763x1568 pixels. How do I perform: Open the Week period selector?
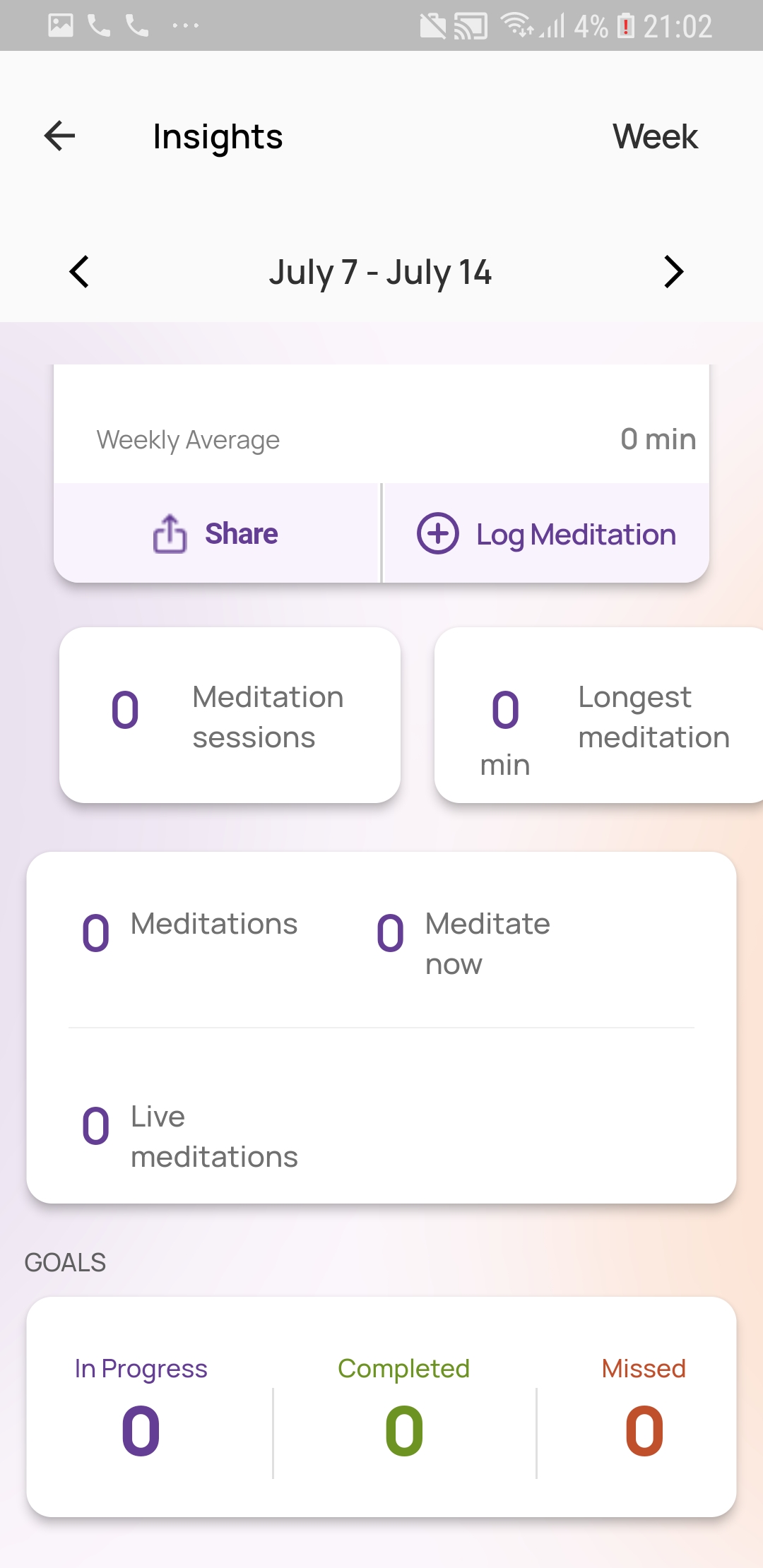coord(655,136)
